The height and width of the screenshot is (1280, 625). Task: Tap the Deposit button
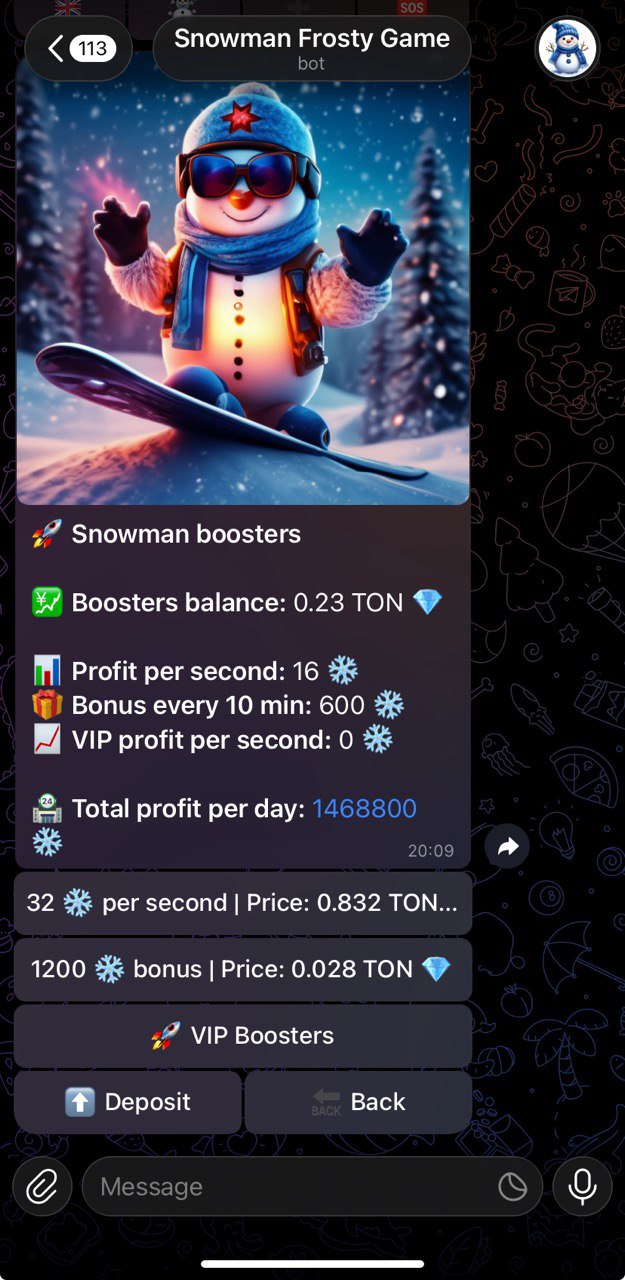(128, 1102)
